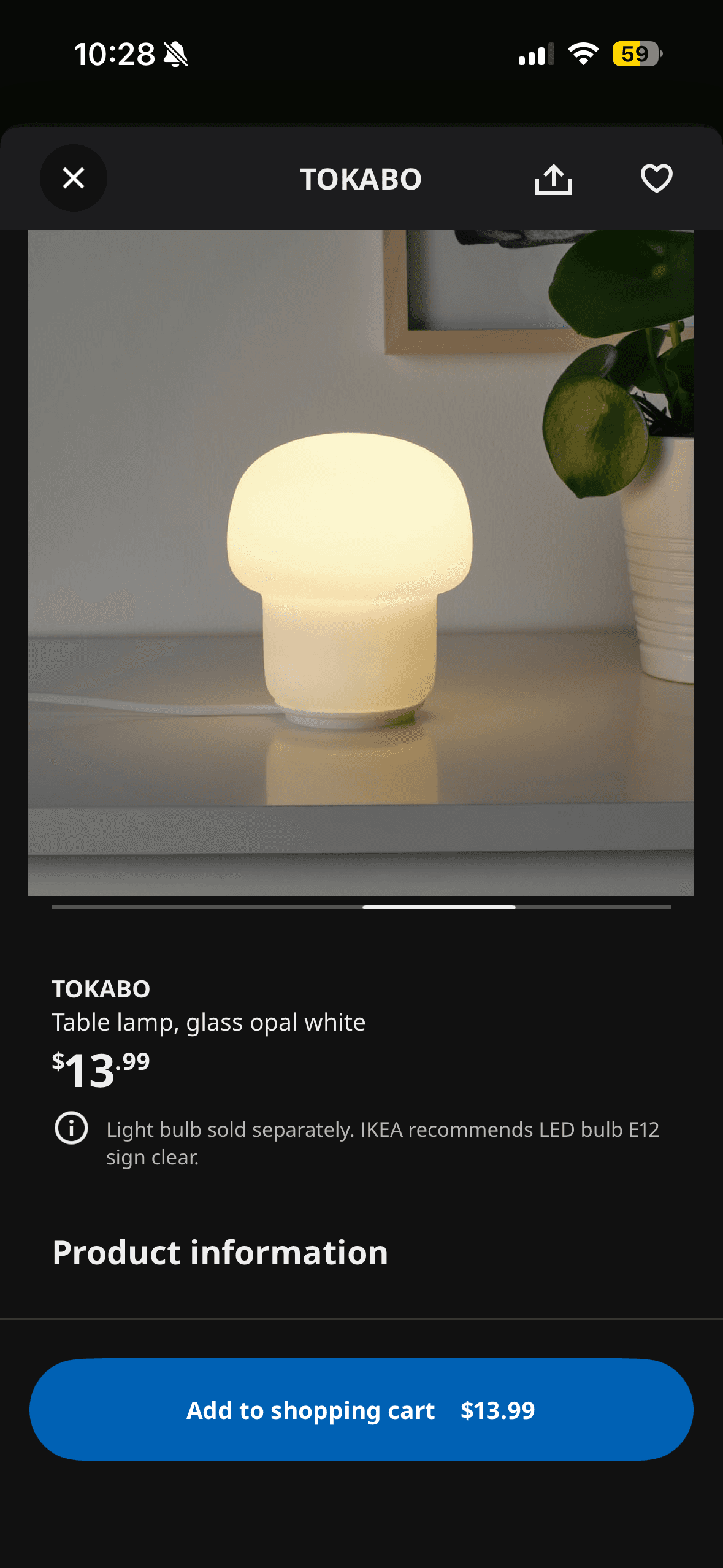Add TOKABO to shopping cart
The image size is (723, 1568).
coord(361,1410)
